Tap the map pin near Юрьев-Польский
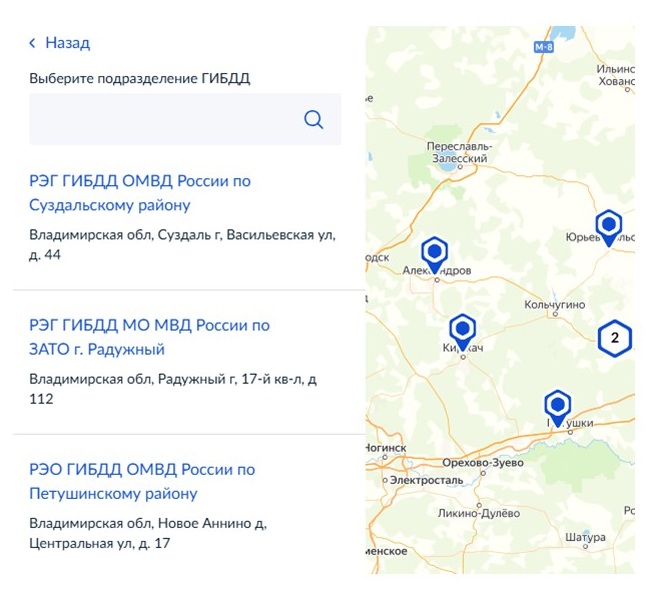 pos(609,225)
